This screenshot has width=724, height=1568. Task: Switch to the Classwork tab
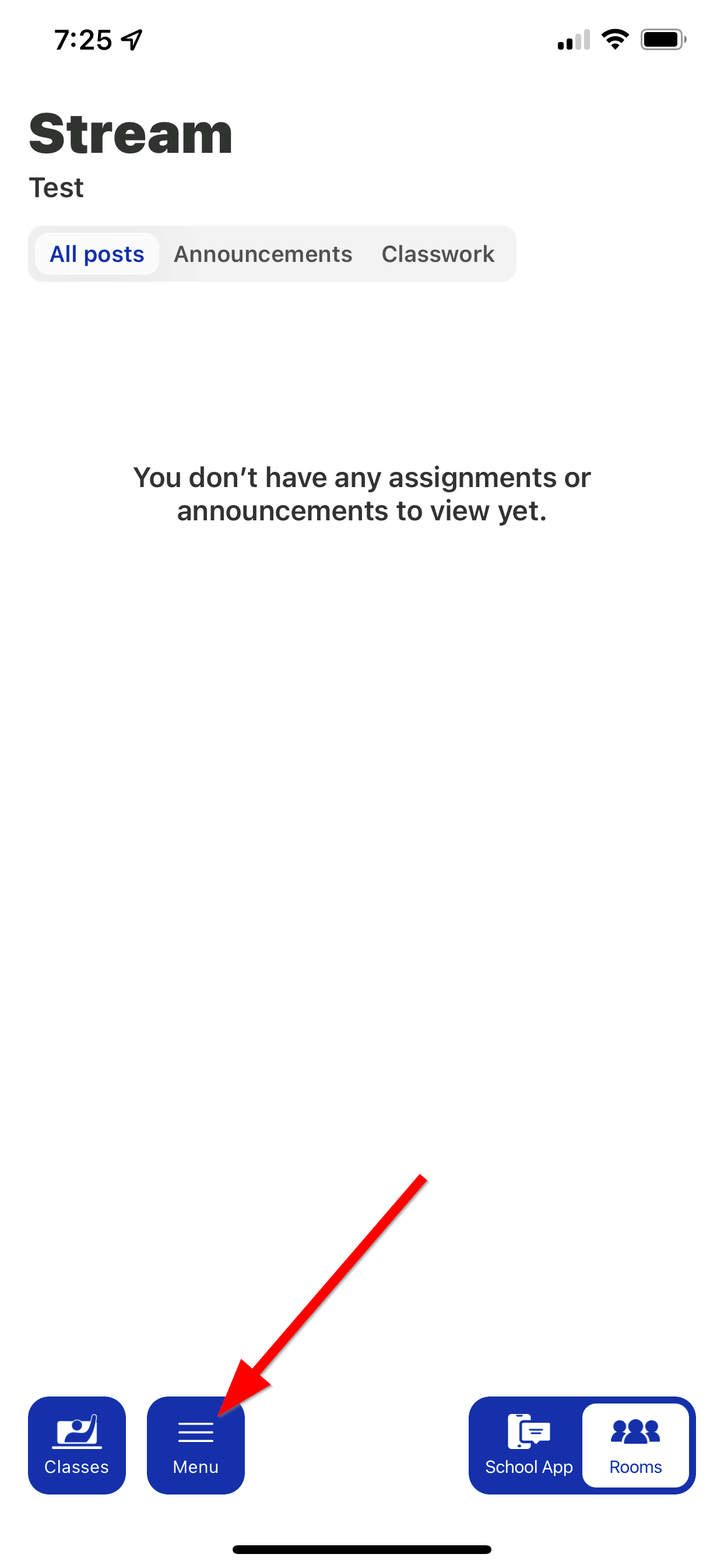pyautogui.click(x=437, y=254)
